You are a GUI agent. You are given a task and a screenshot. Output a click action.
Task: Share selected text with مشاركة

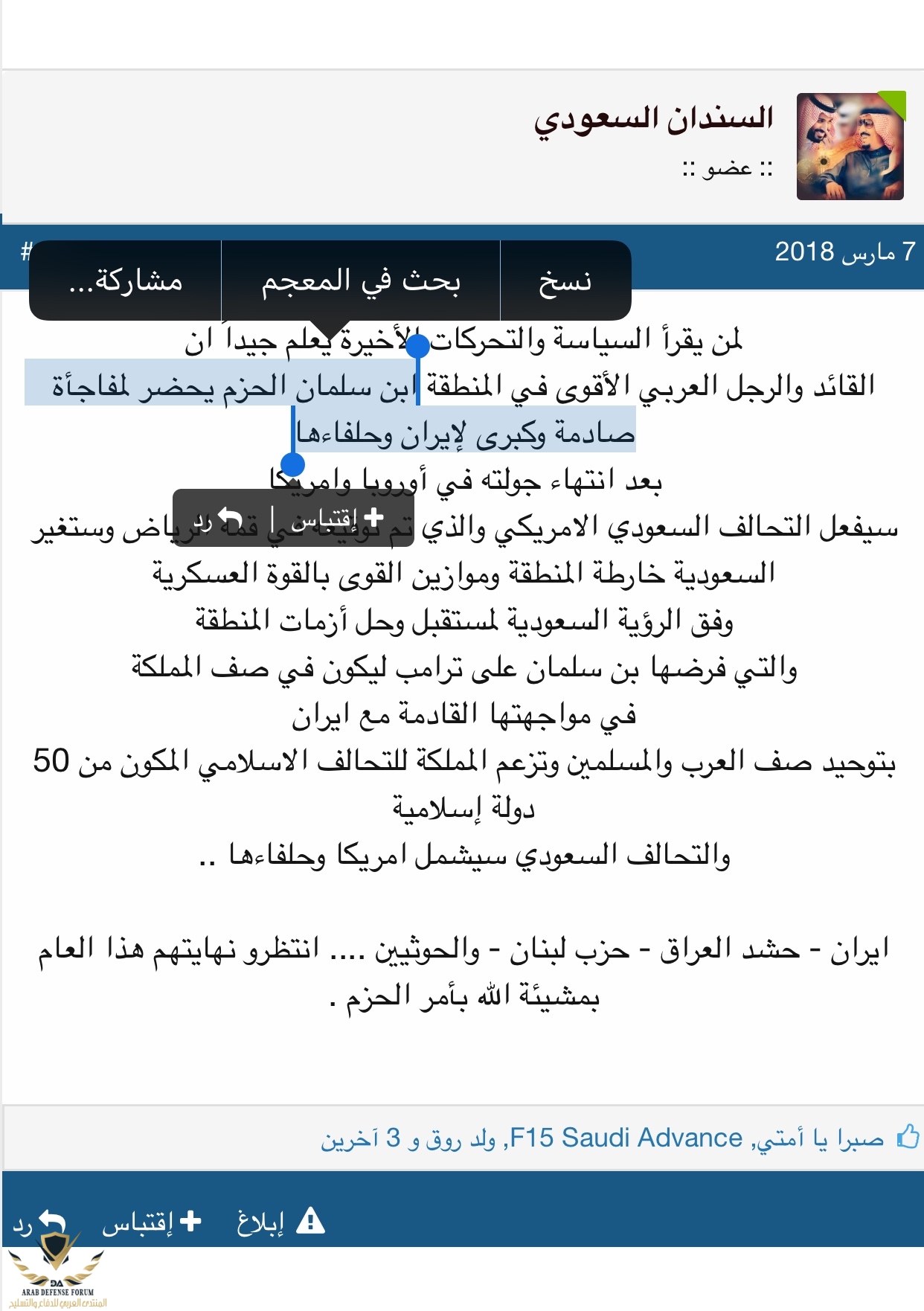tap(125, 281)
